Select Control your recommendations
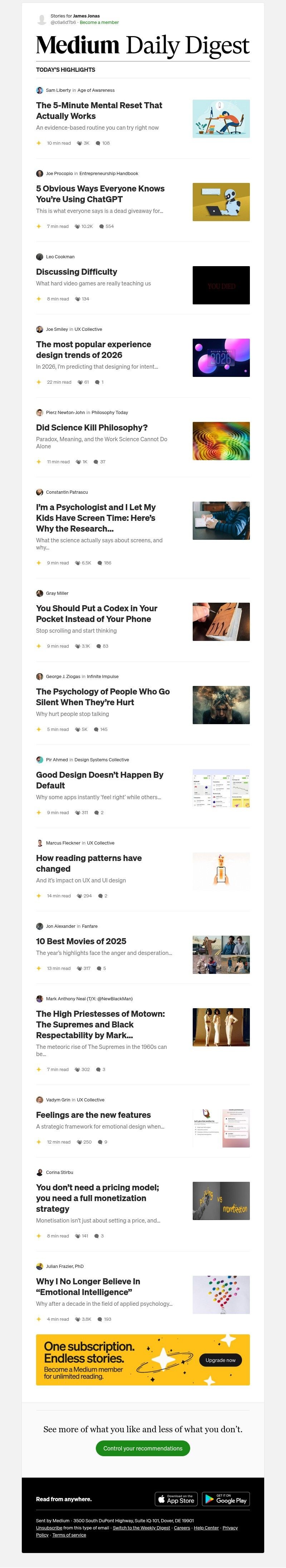This screenshot has width=286, height=1568. pyautogui.click(x=143, y=1448)
